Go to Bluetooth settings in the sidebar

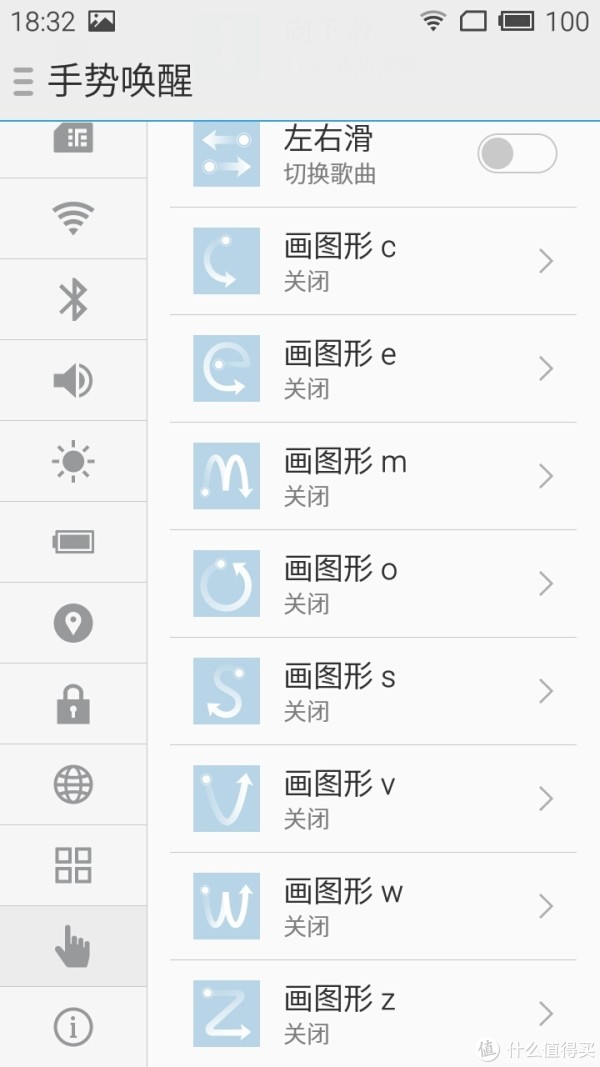(x=73, y=299)
